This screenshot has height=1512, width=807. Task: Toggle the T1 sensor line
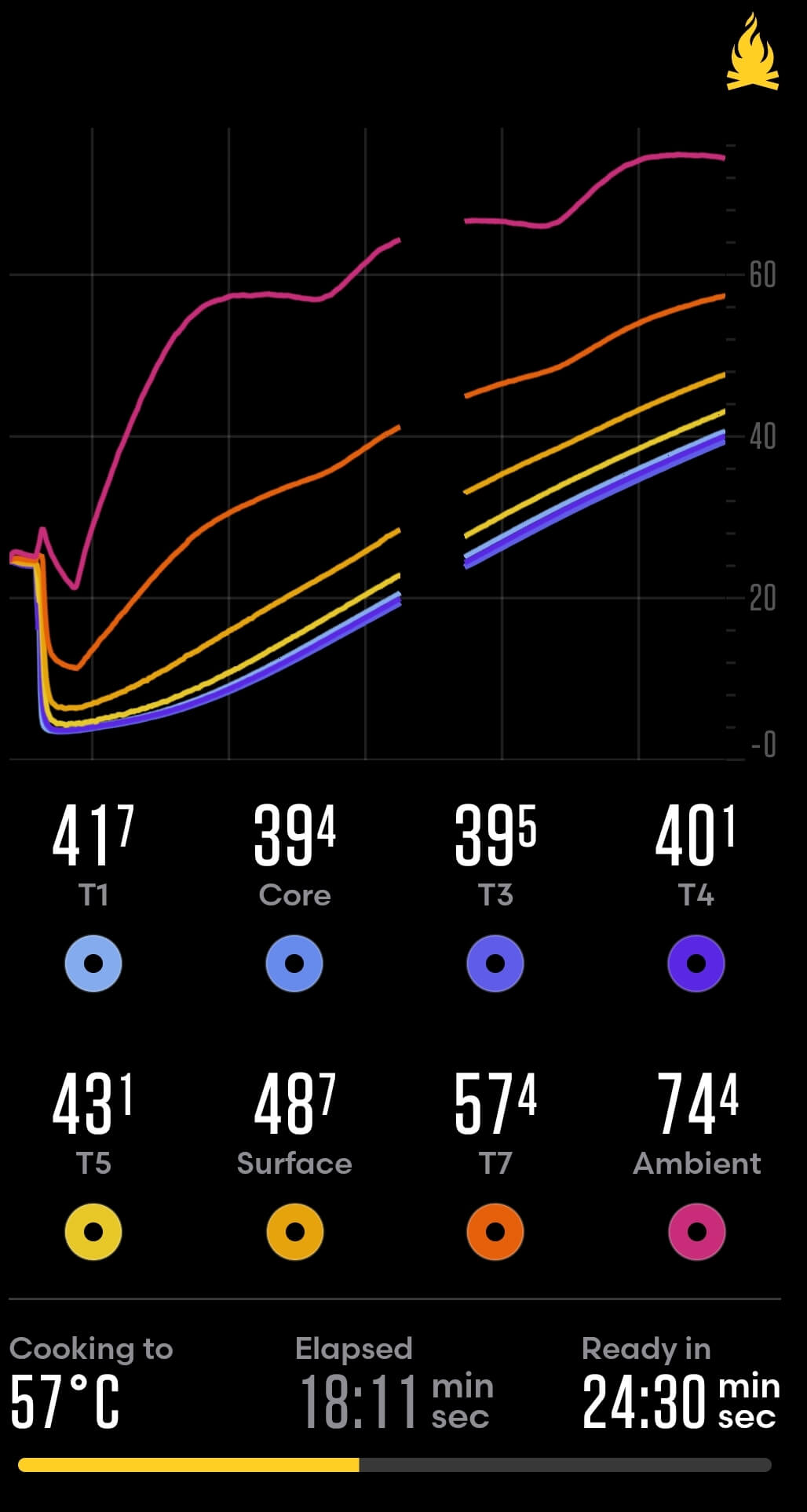click(93, 964)
